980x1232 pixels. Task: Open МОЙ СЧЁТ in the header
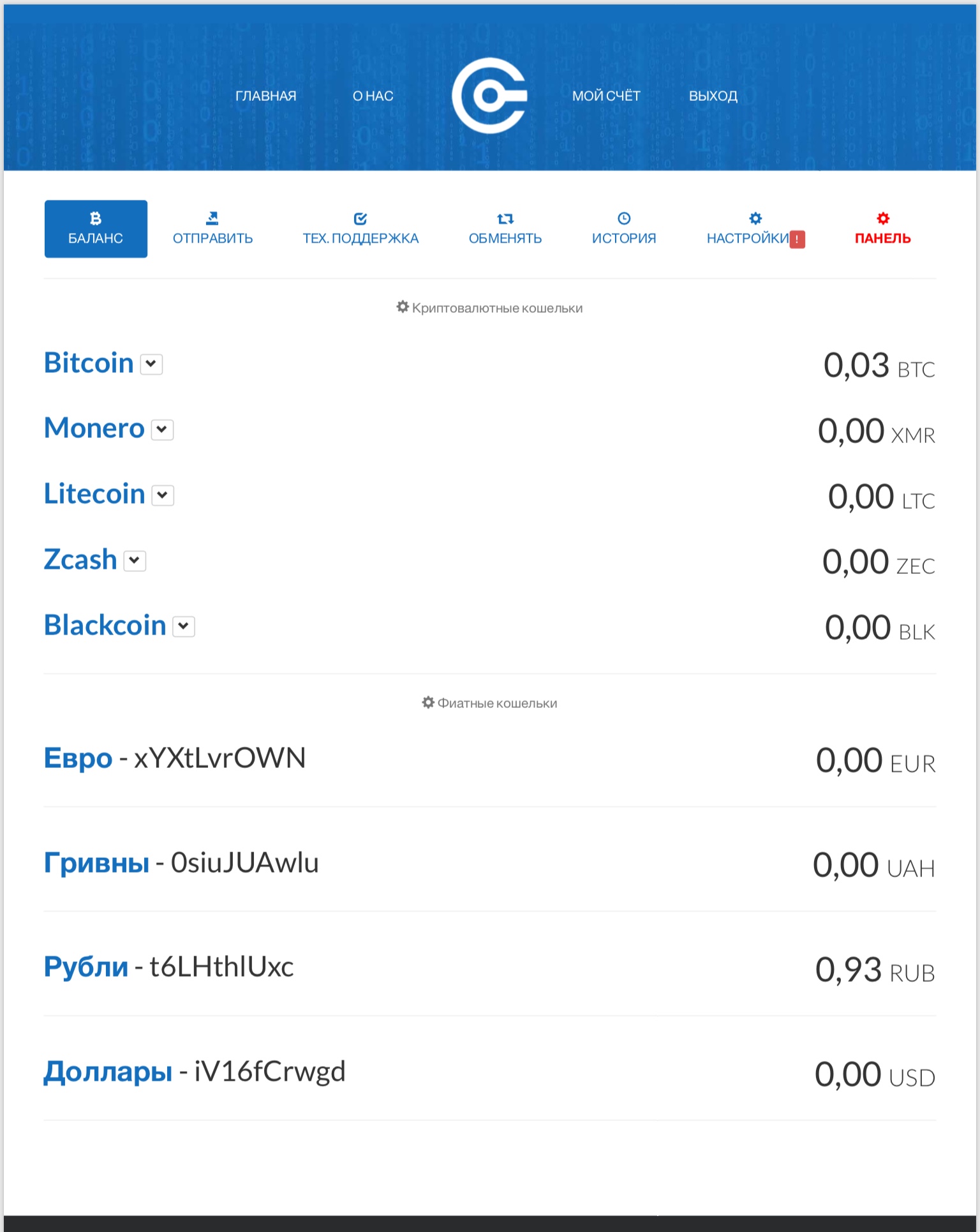click(605, 96)
